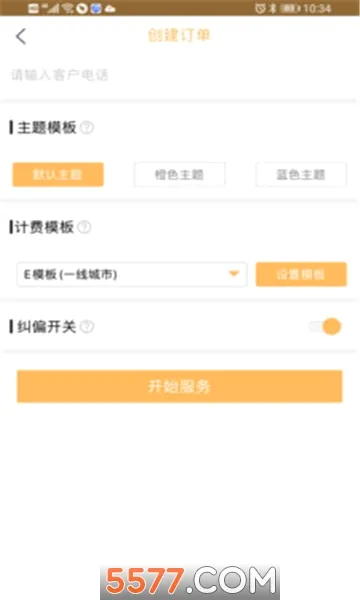Tap the customer phone number field
This screenshot has width=360, height=600.
[179, 75]
